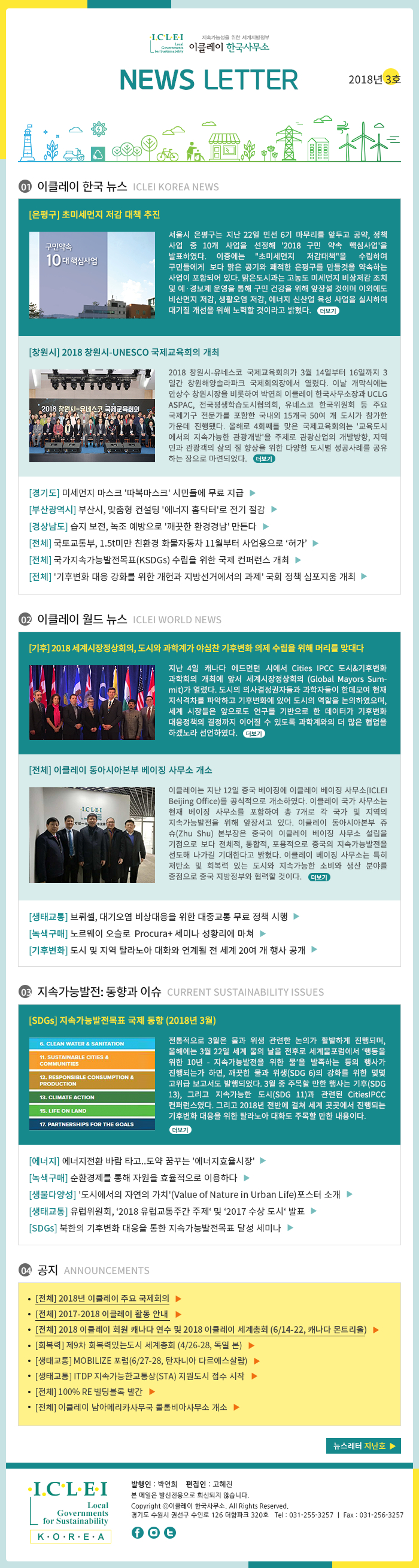Viewport: 419px width, 1568px height.
Task: Open the Facebook icon in the footer
Action: [138, 1533]
